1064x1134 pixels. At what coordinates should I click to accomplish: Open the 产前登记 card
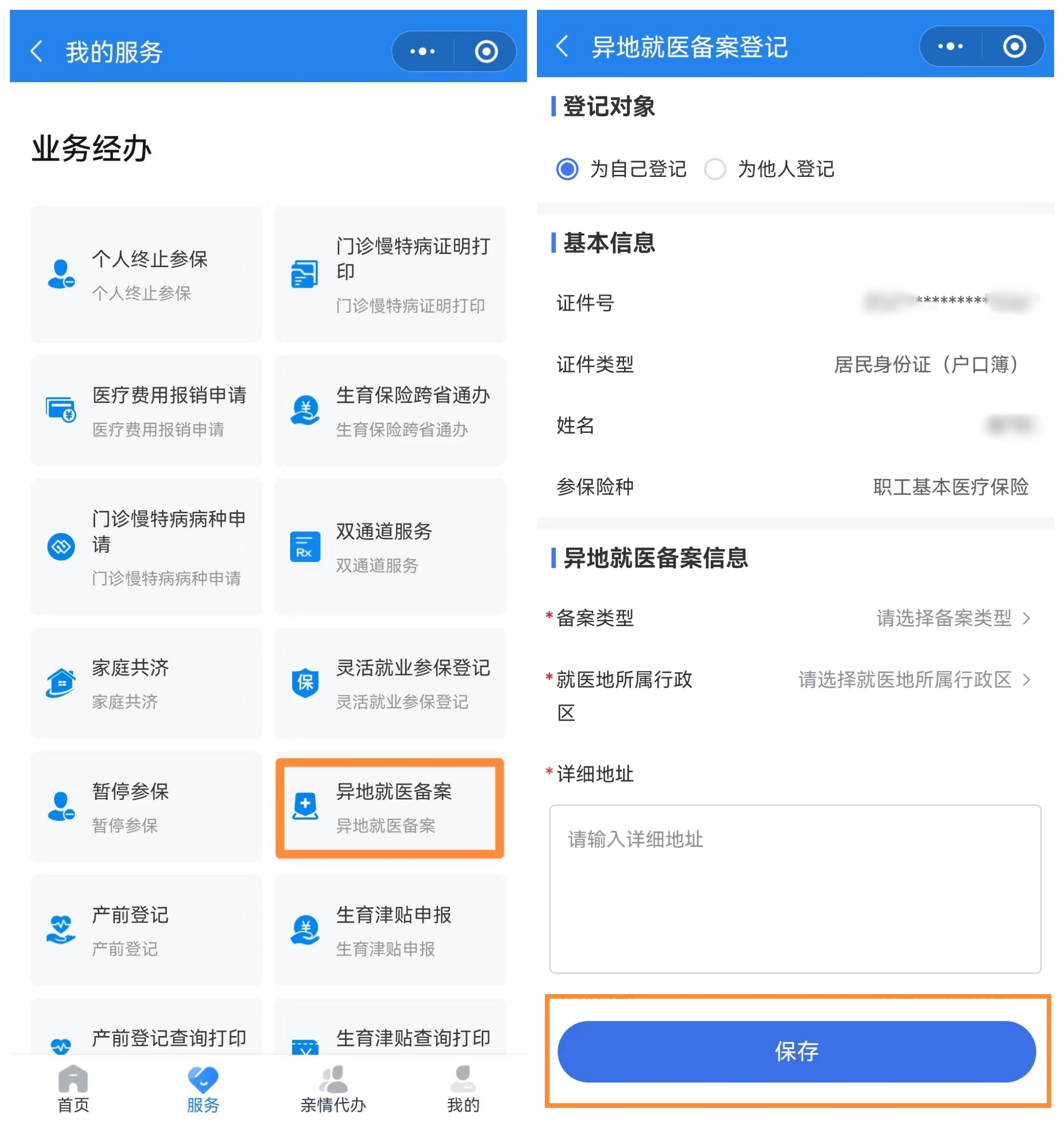146,931
